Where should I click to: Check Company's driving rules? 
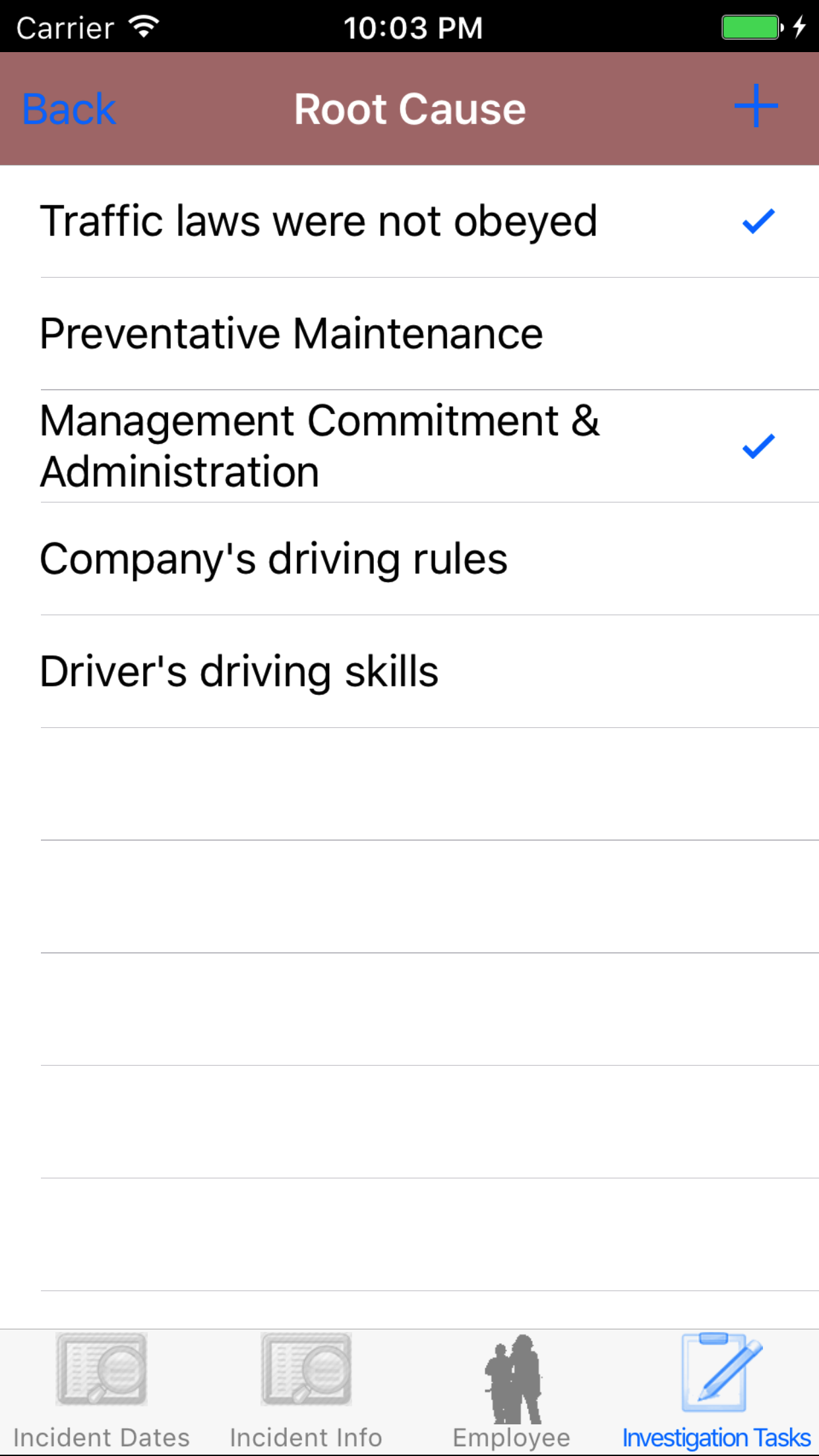[x=409, y=559]
